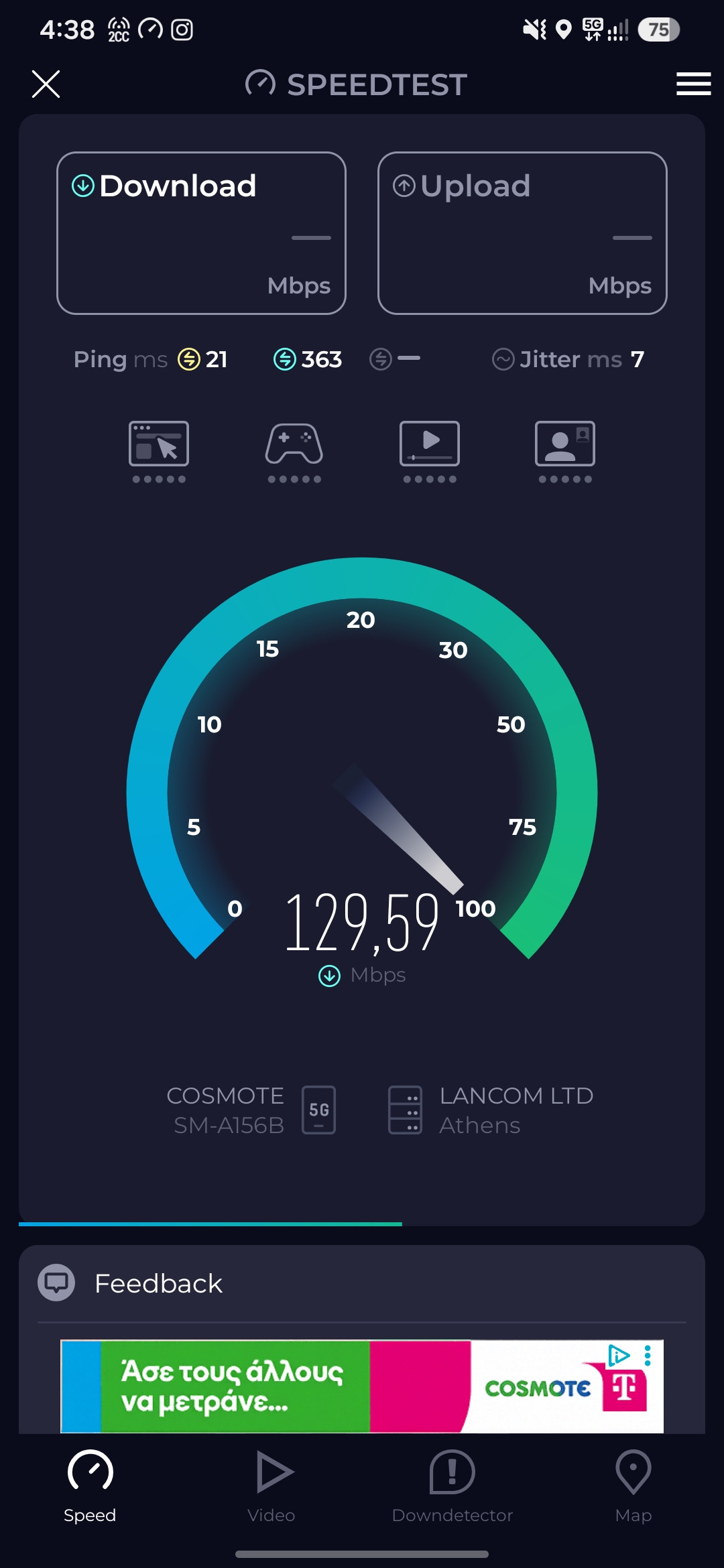Open the Feedback row

[362, 1283]
